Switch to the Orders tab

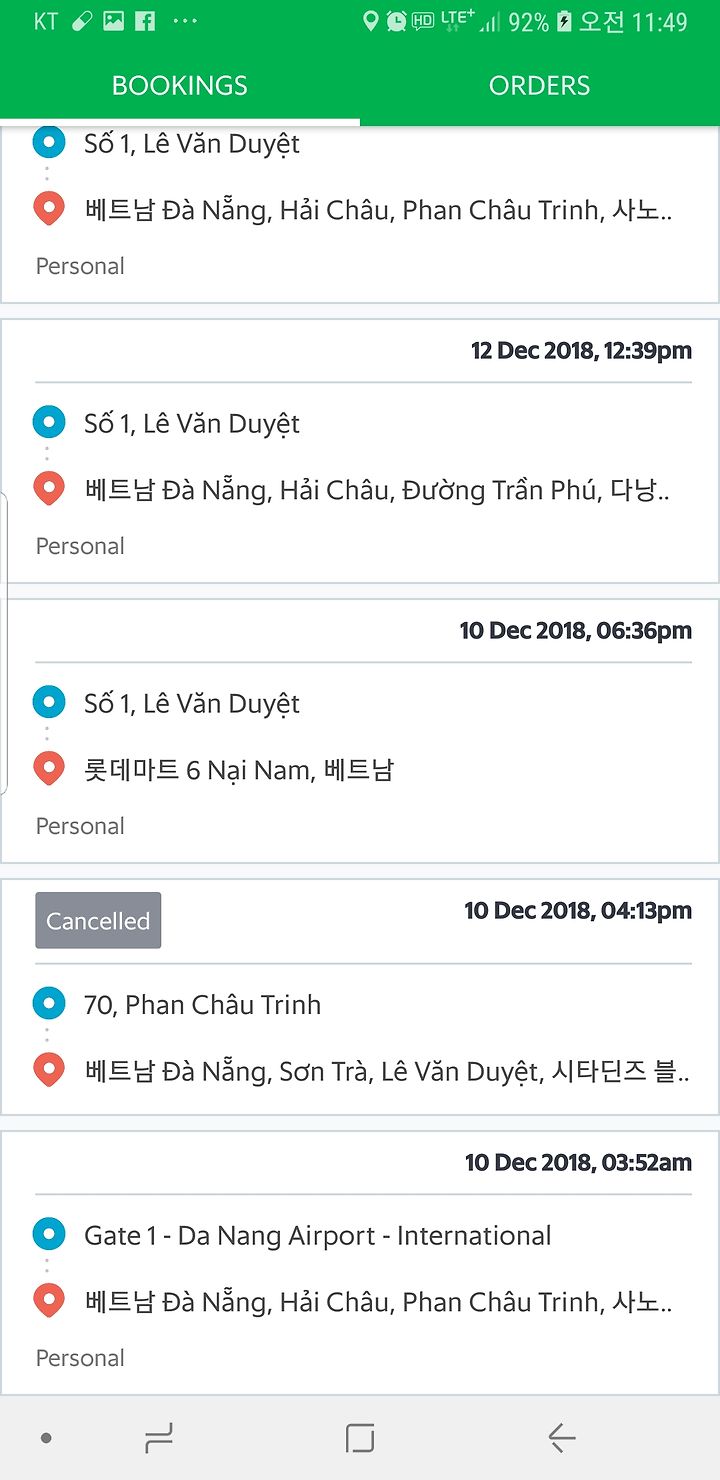click(x=539, y=86)
